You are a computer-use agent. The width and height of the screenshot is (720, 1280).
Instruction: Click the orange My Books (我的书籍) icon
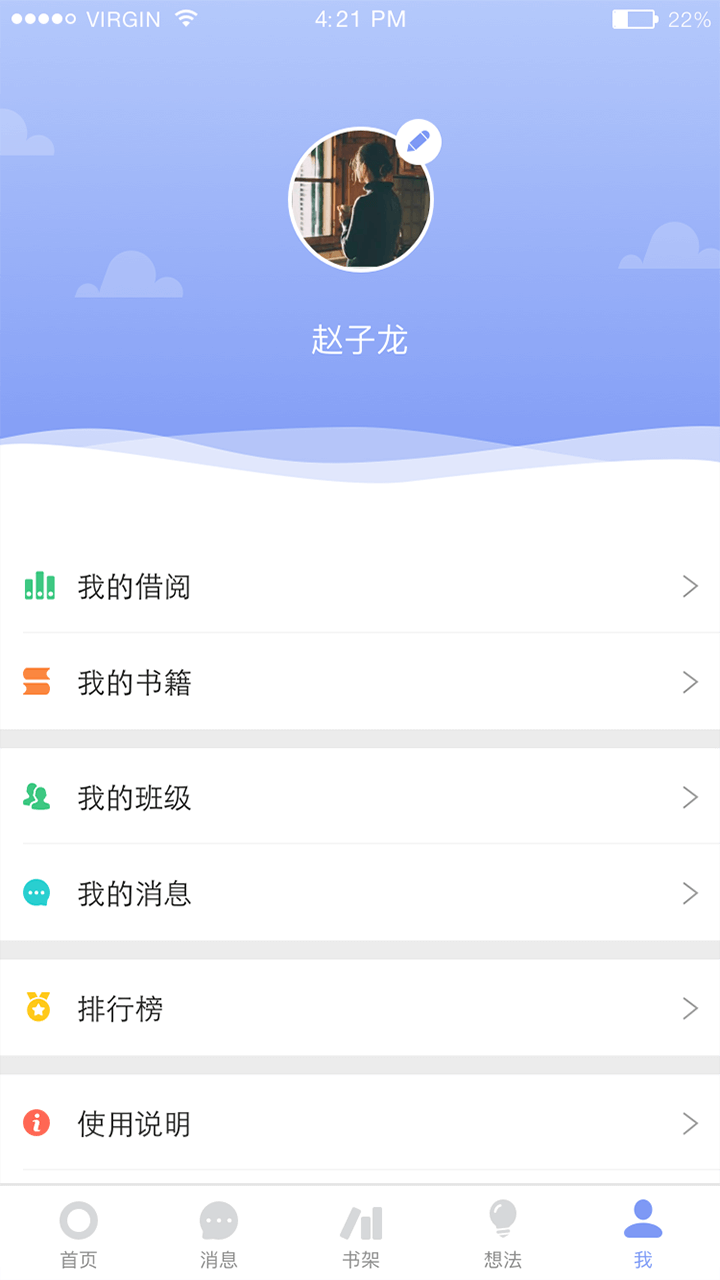pyautogui.click(x=37, y=682)
